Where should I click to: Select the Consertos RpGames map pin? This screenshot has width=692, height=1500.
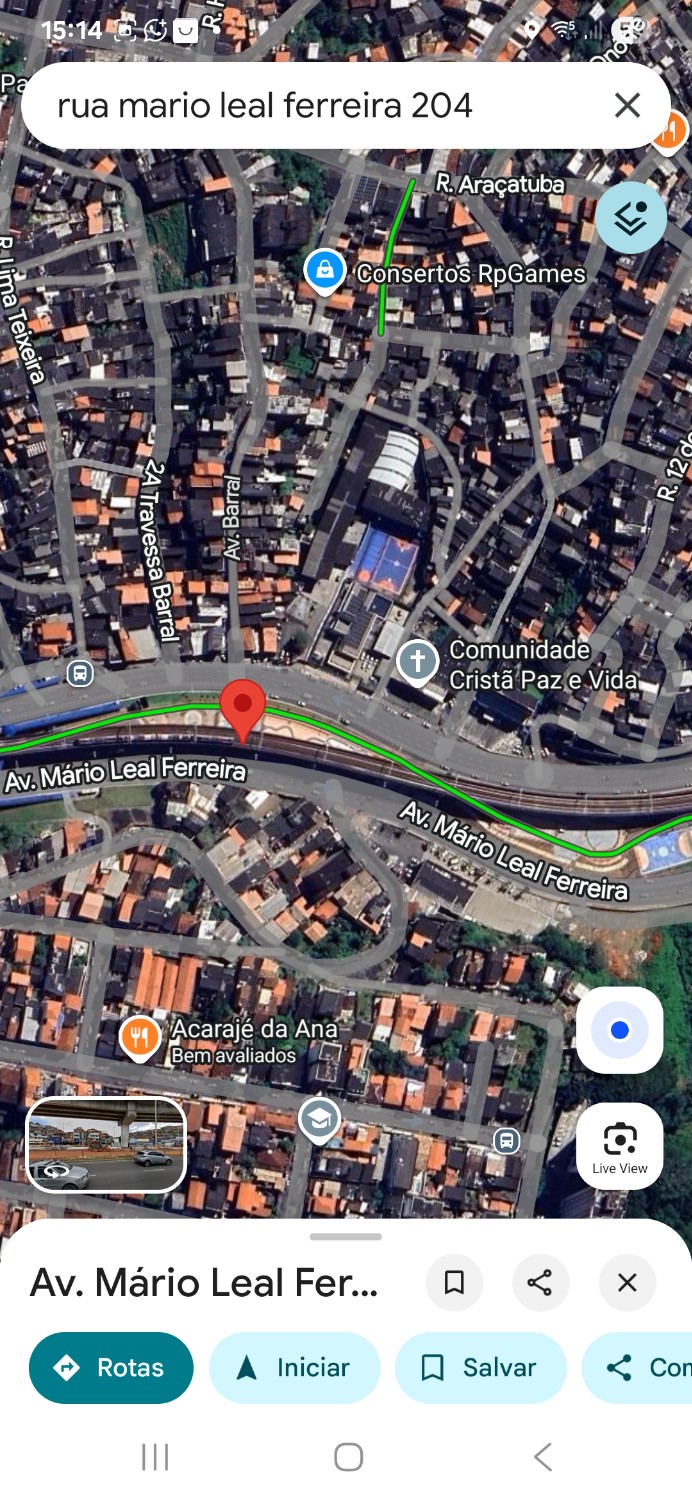[324, 270]
